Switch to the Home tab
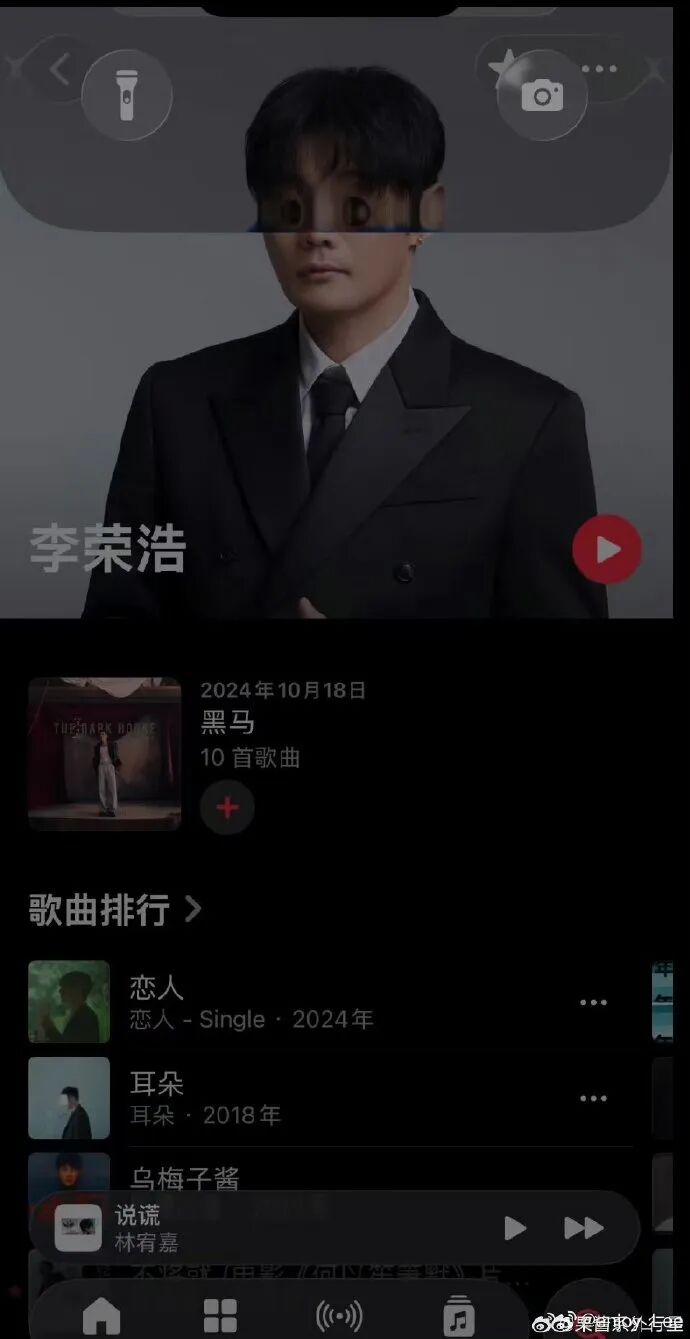Screen dimensions: 690x1339 (x=102, y=1314)
